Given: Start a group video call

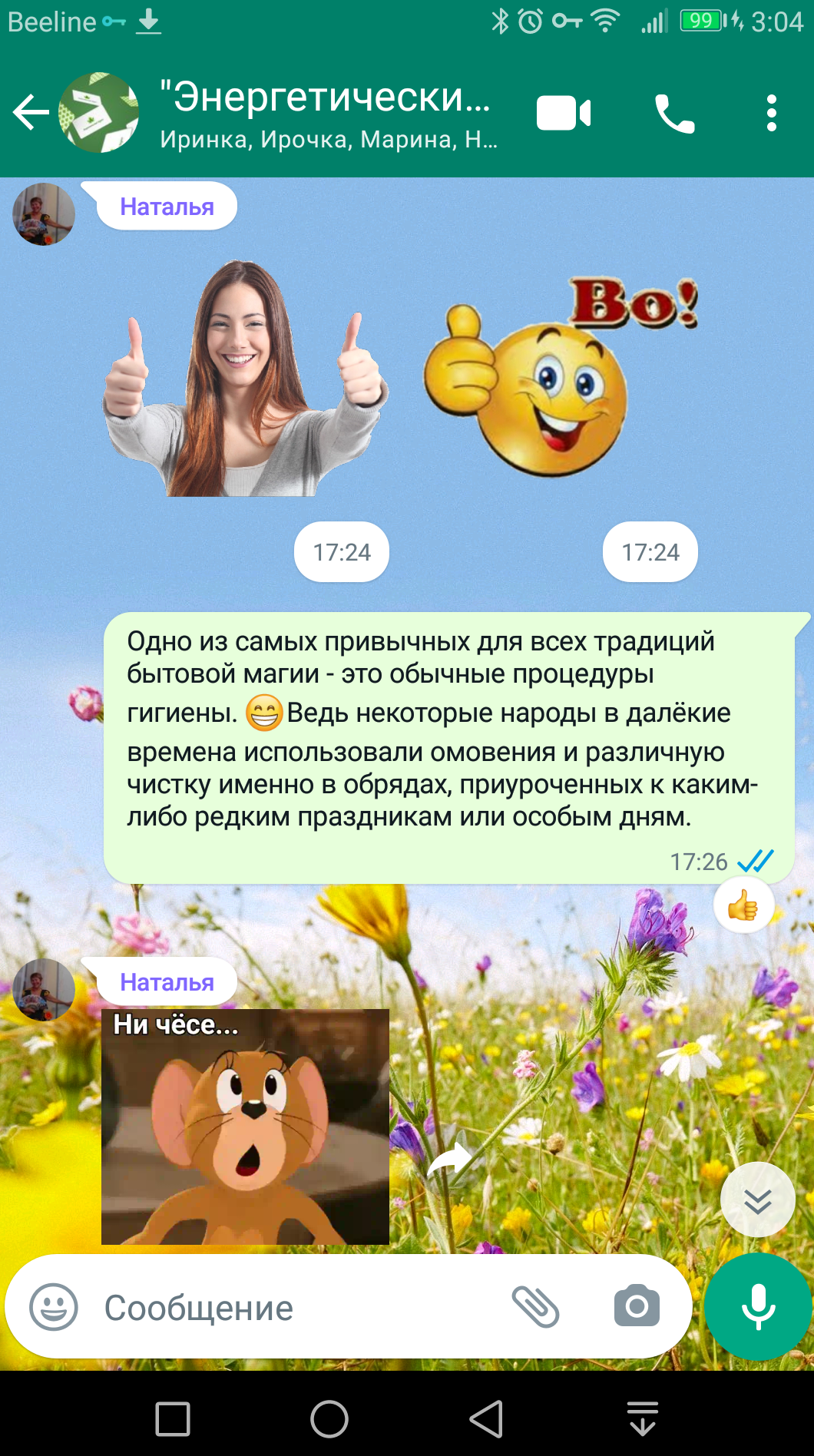Looking at the screenshot, I should tap(564, 114).
